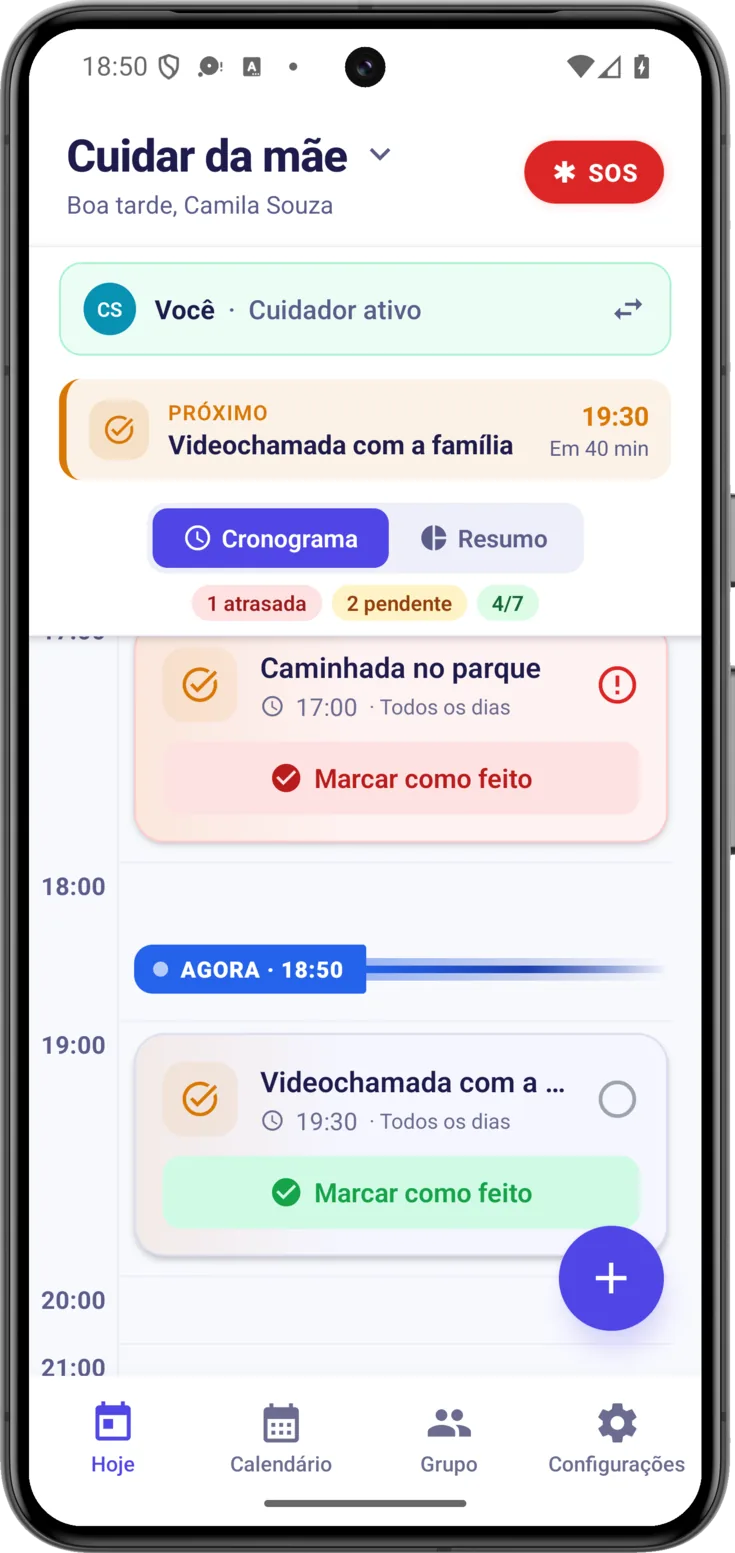The width and height of the screenshot is (735, 1553).
Task: Go to the Hoje tab
Action: coord(113,1438)
